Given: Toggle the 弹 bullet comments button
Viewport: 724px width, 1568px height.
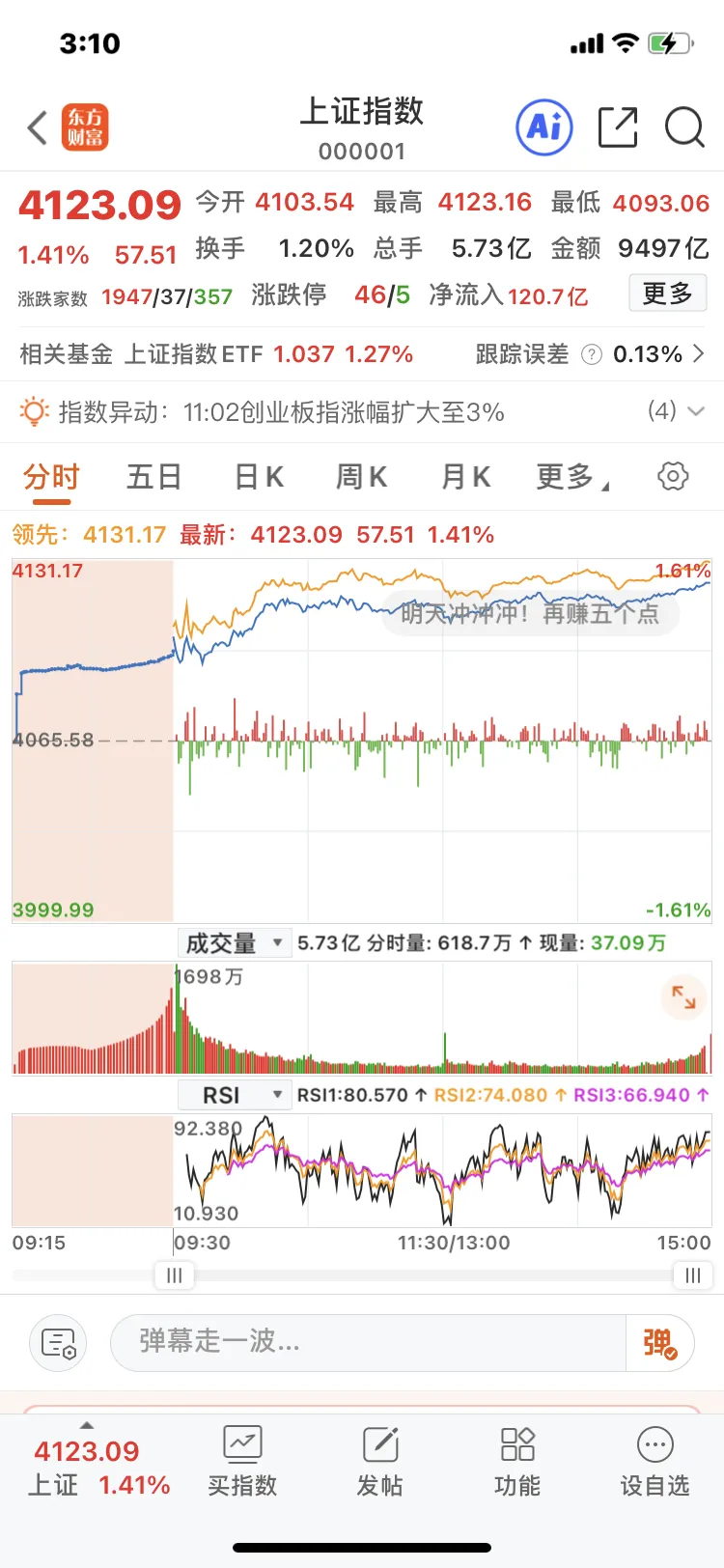Looking at the screenshot, I should point(660,1342).
